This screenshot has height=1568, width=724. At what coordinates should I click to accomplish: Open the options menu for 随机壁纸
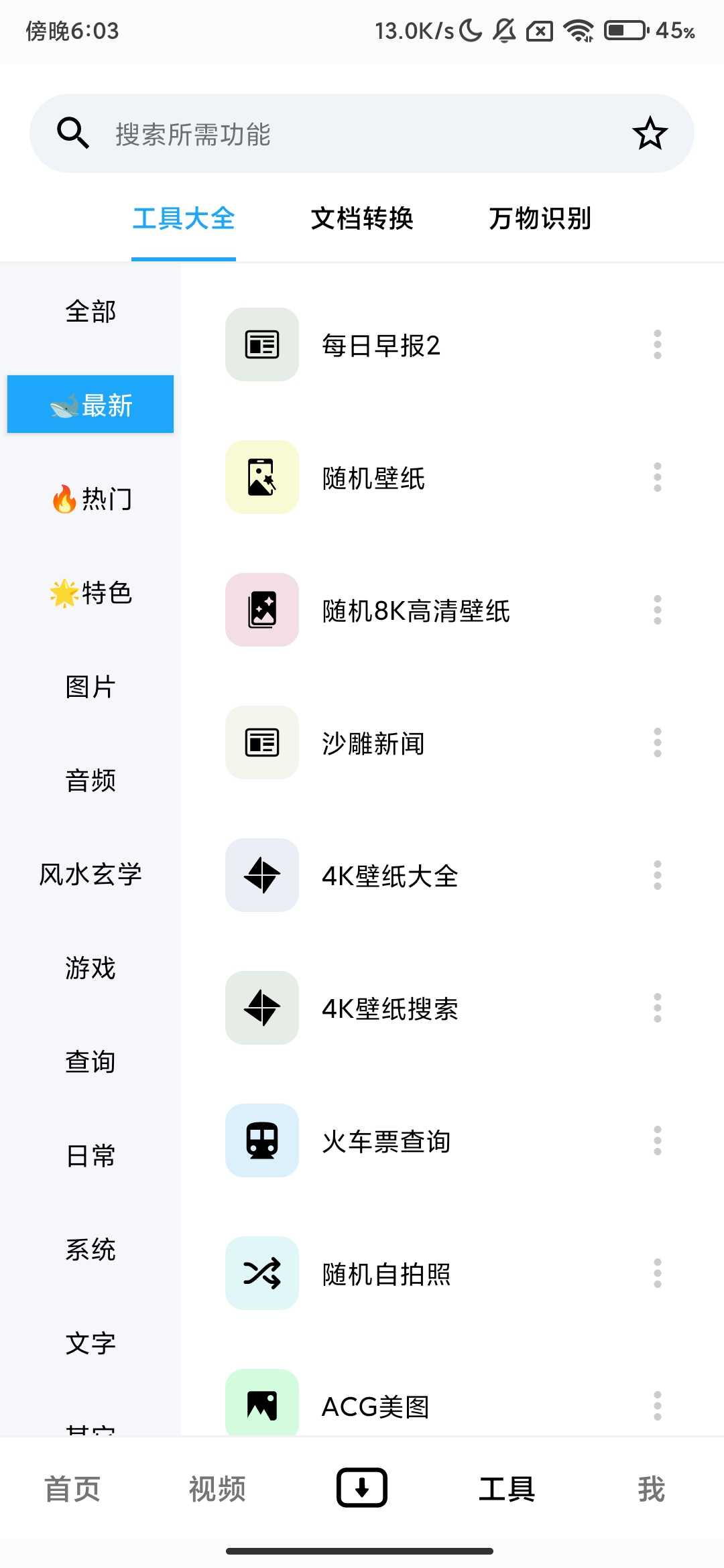click(x=656, y=477)
